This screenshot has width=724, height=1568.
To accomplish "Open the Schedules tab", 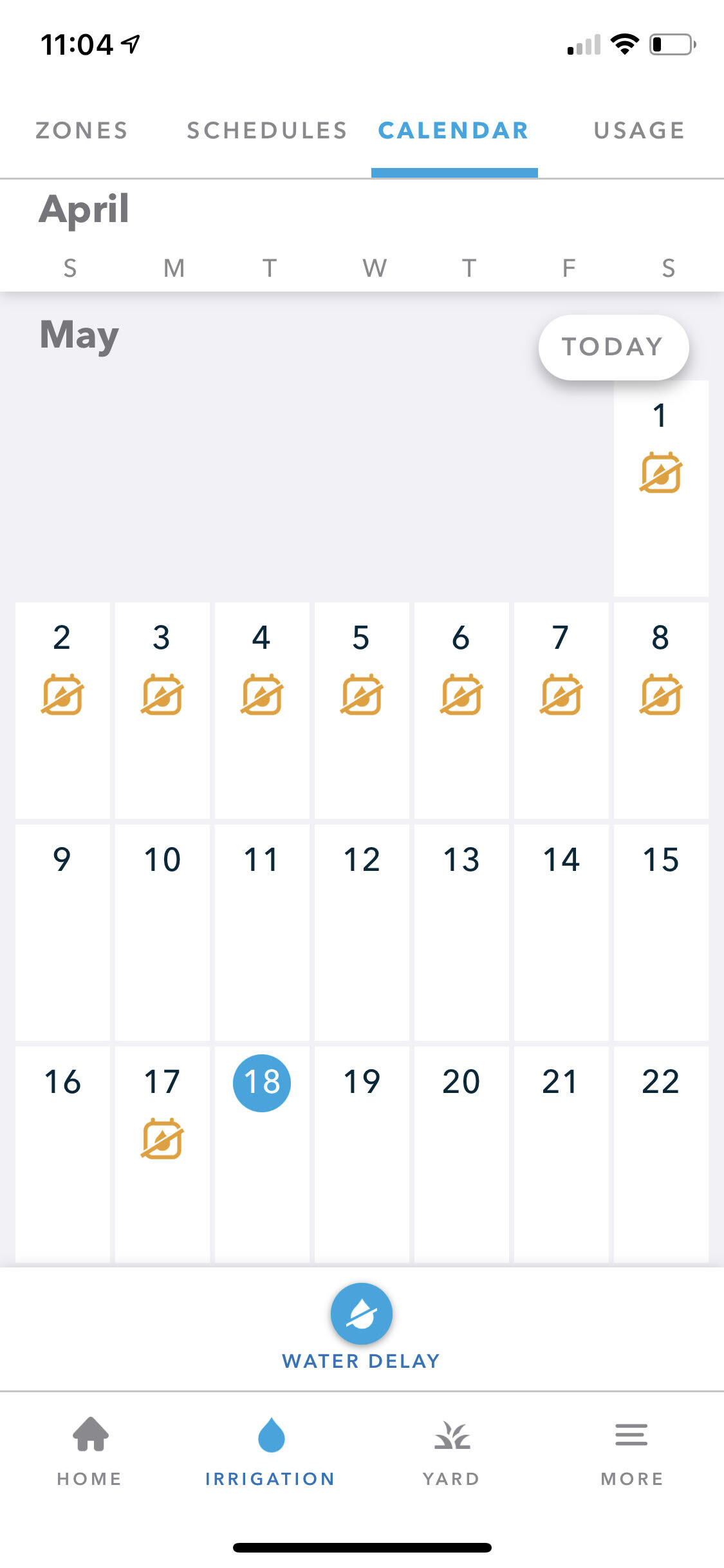I will (267, 131).
